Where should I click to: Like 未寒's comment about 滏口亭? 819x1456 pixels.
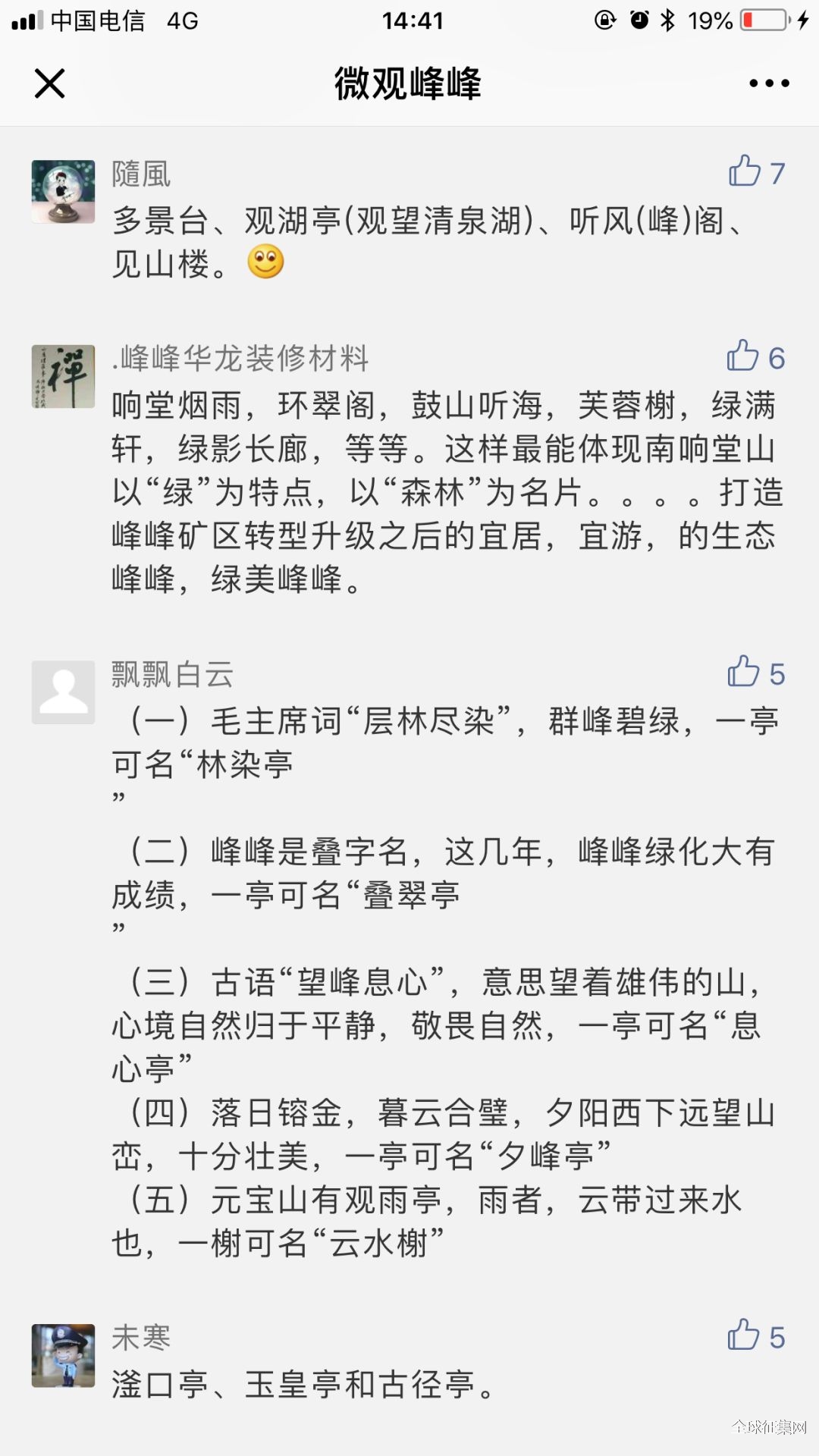click(x=744, y=1336)
